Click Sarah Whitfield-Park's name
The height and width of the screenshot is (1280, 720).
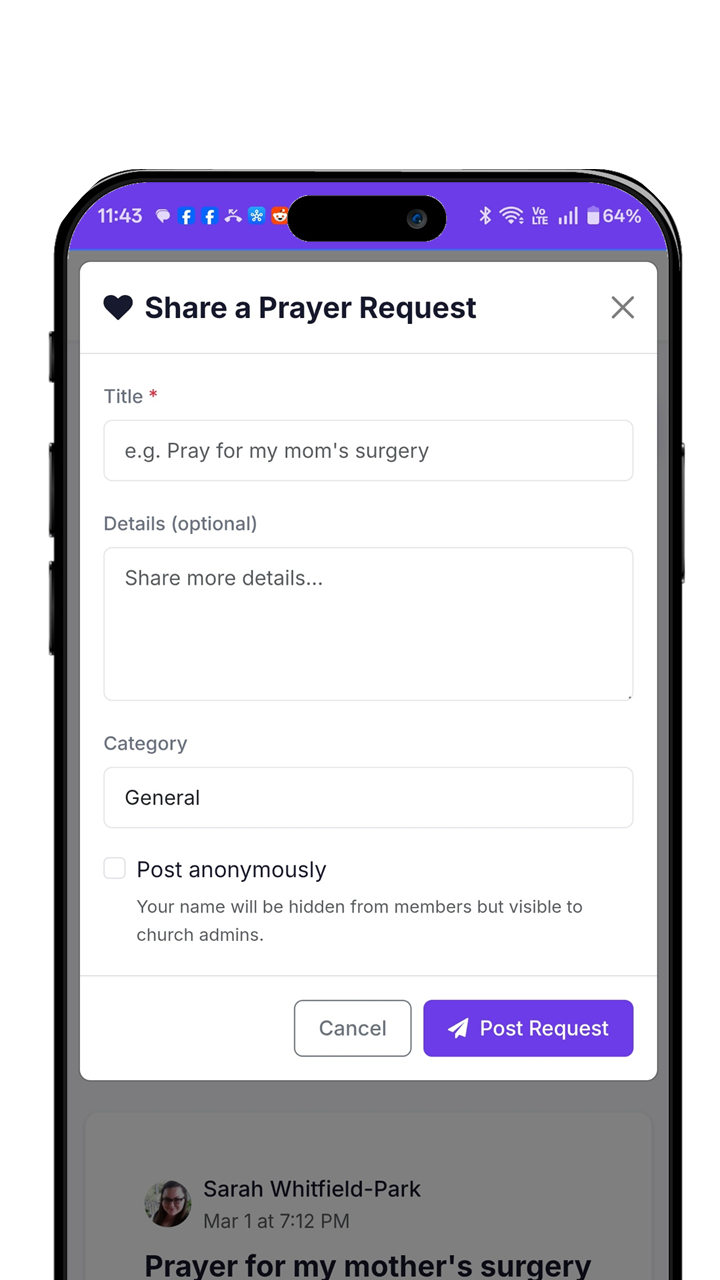pyautogui.click(x=312, y=1189)
